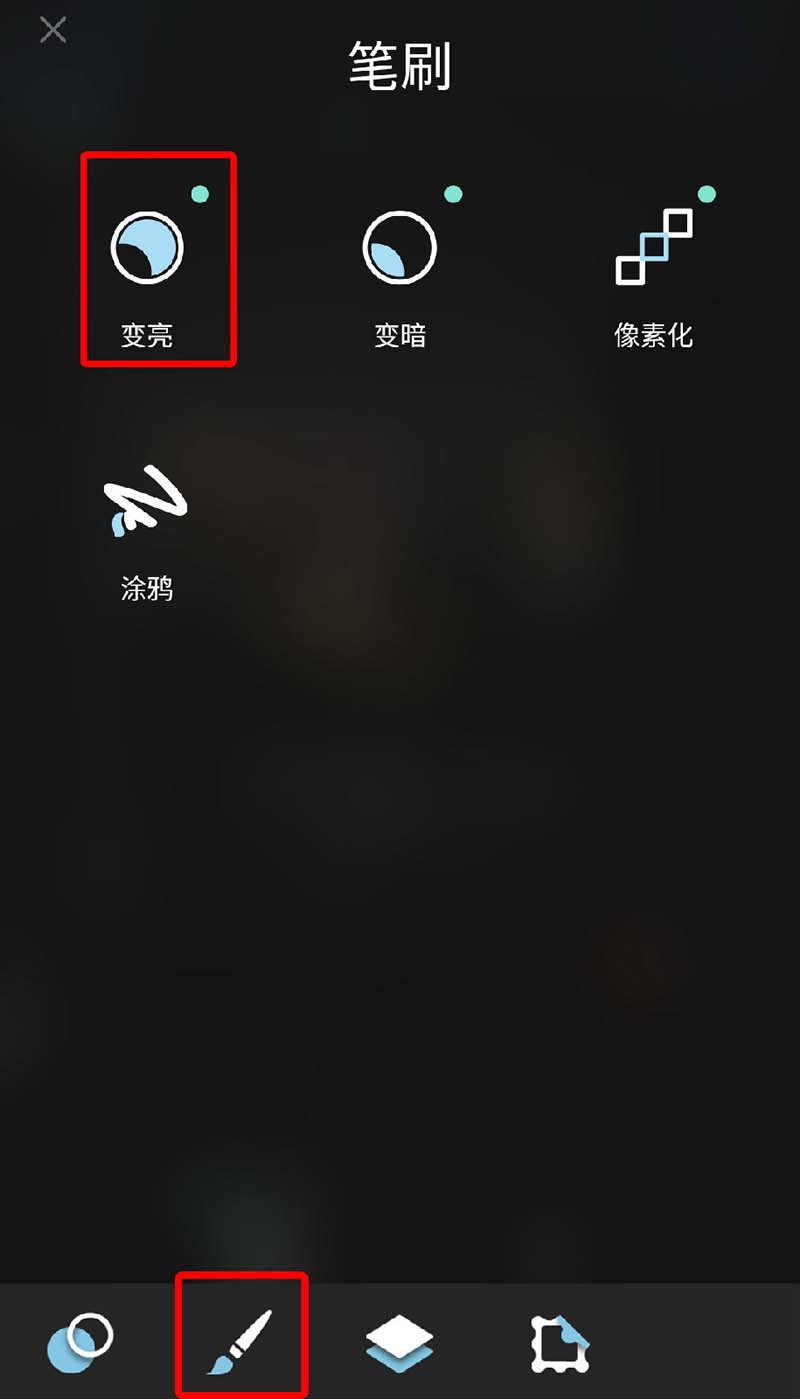Select the transform tool at bottom right
This screenshot has width=800, height=1399.
tap(560, 1340)
